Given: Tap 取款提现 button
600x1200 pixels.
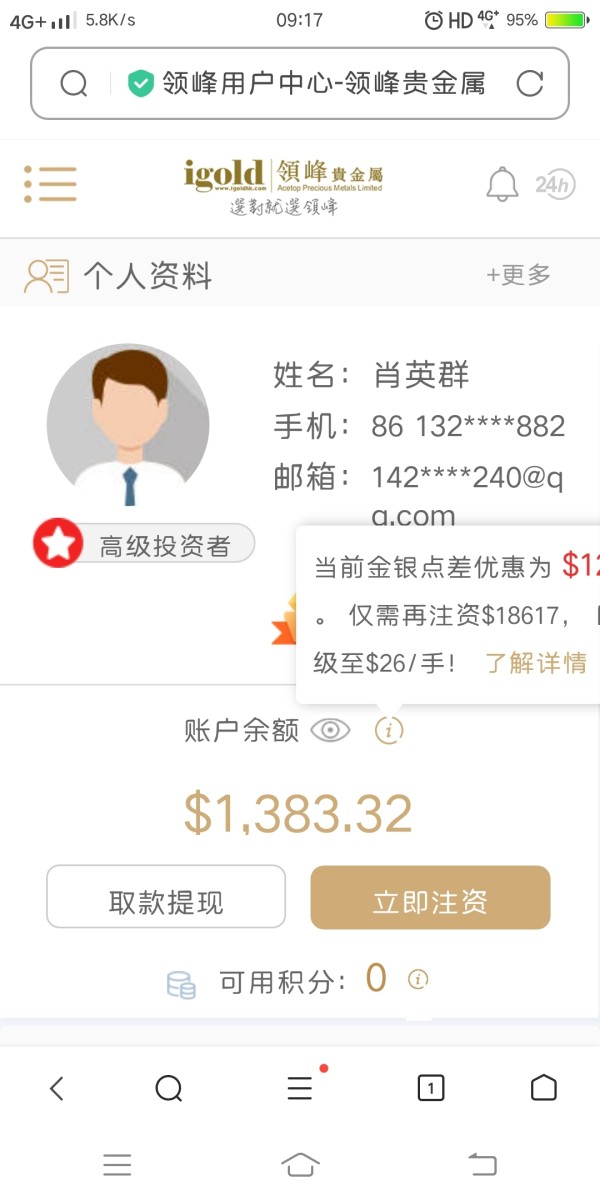Looking at the screenshot, I should tap(166, 897).
